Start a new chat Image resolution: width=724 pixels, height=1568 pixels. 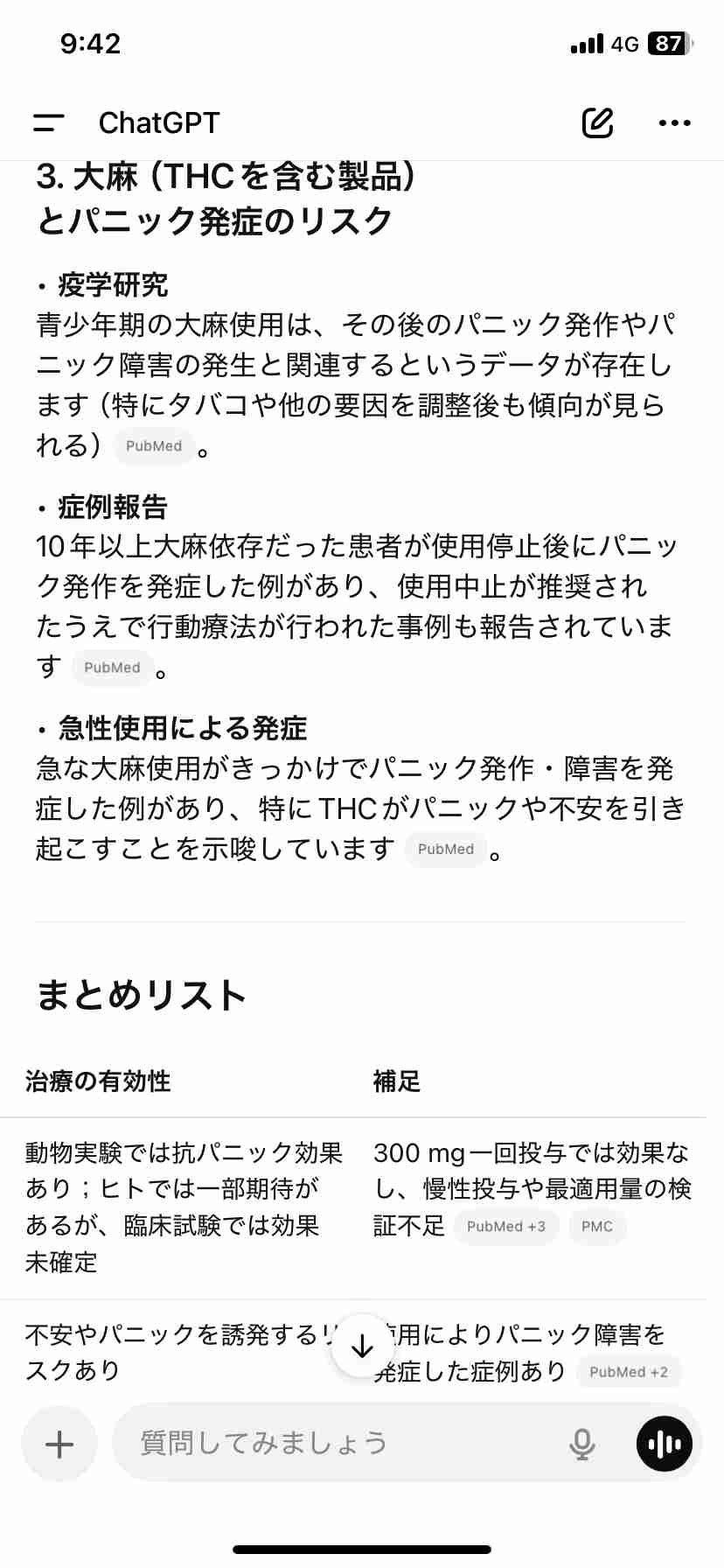[x=597, y=122]
